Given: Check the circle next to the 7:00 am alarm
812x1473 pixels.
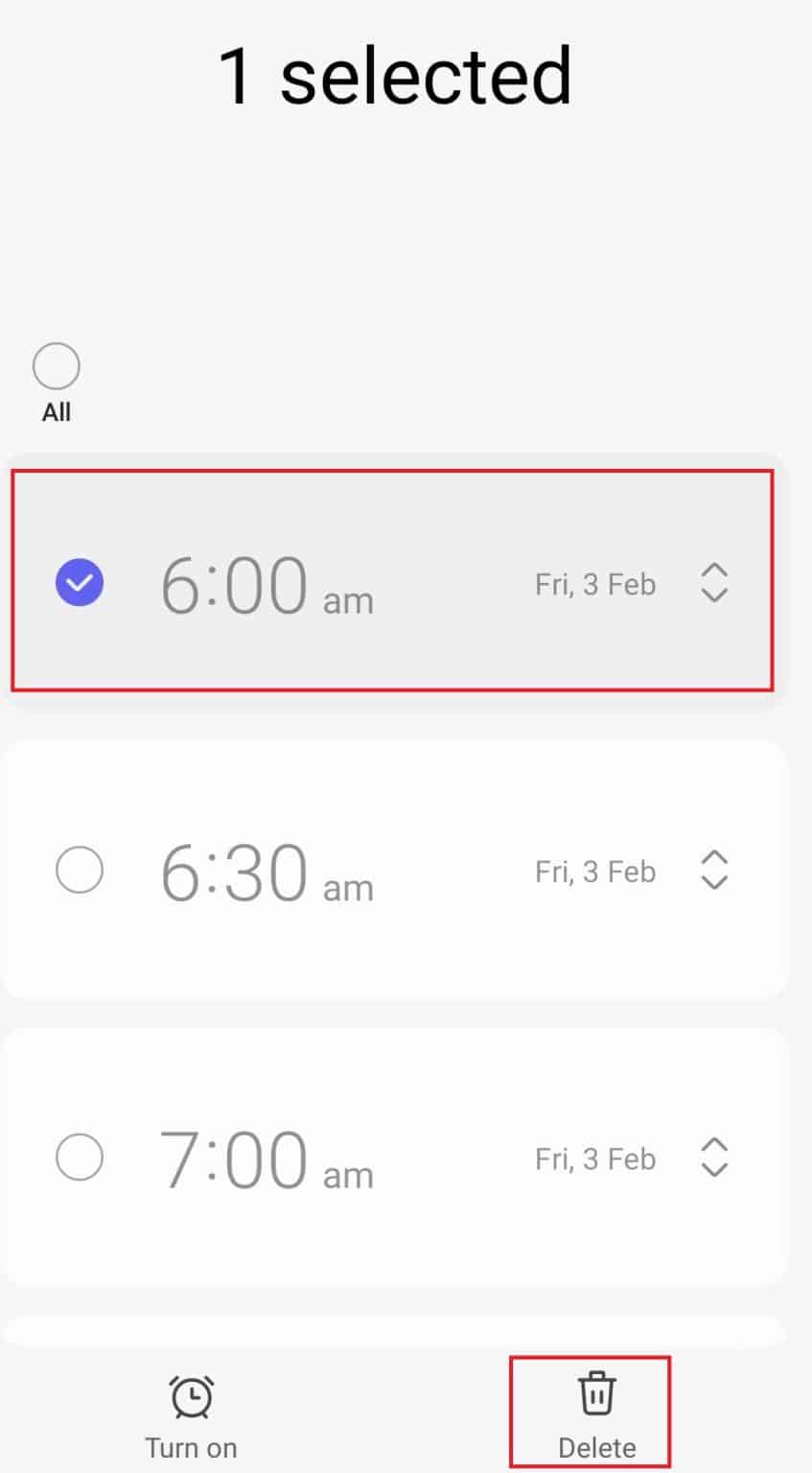Looking at the screenshot, I should pyautogui.click(x=80, y=1157).
